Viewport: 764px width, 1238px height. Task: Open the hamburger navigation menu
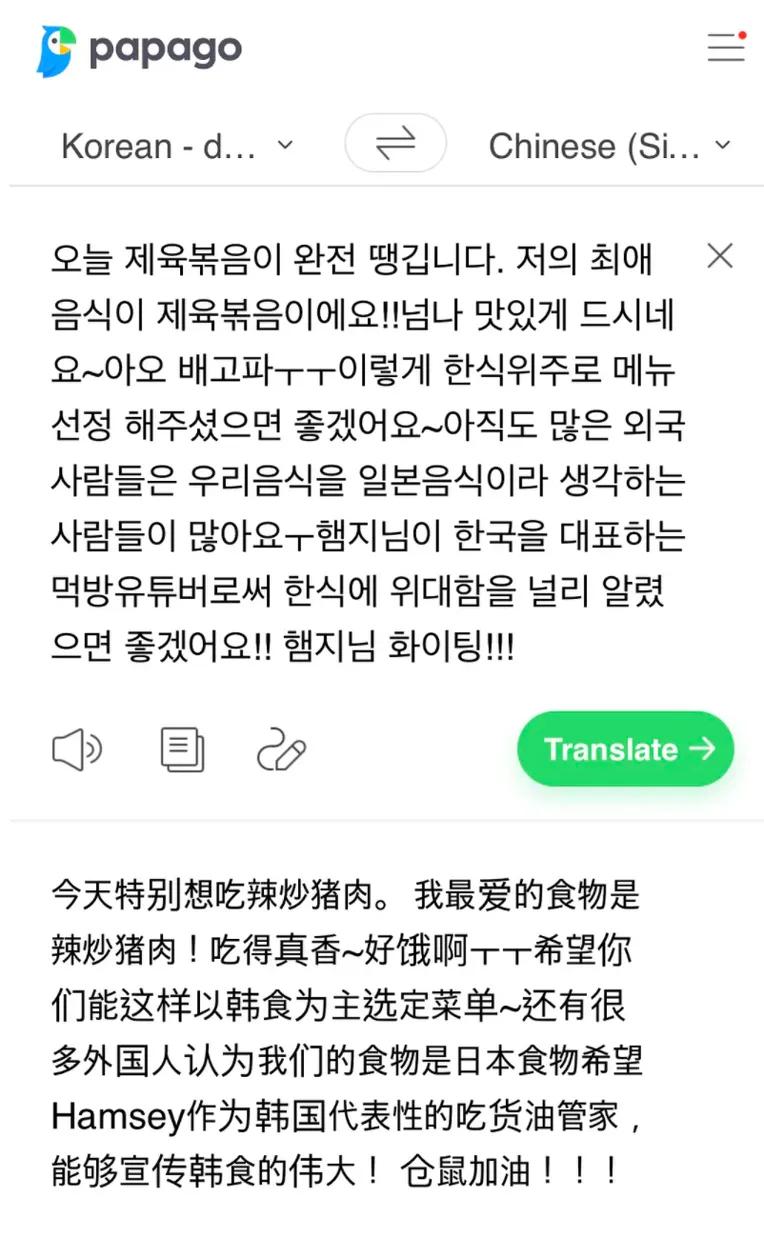click(x=726, y=48)
